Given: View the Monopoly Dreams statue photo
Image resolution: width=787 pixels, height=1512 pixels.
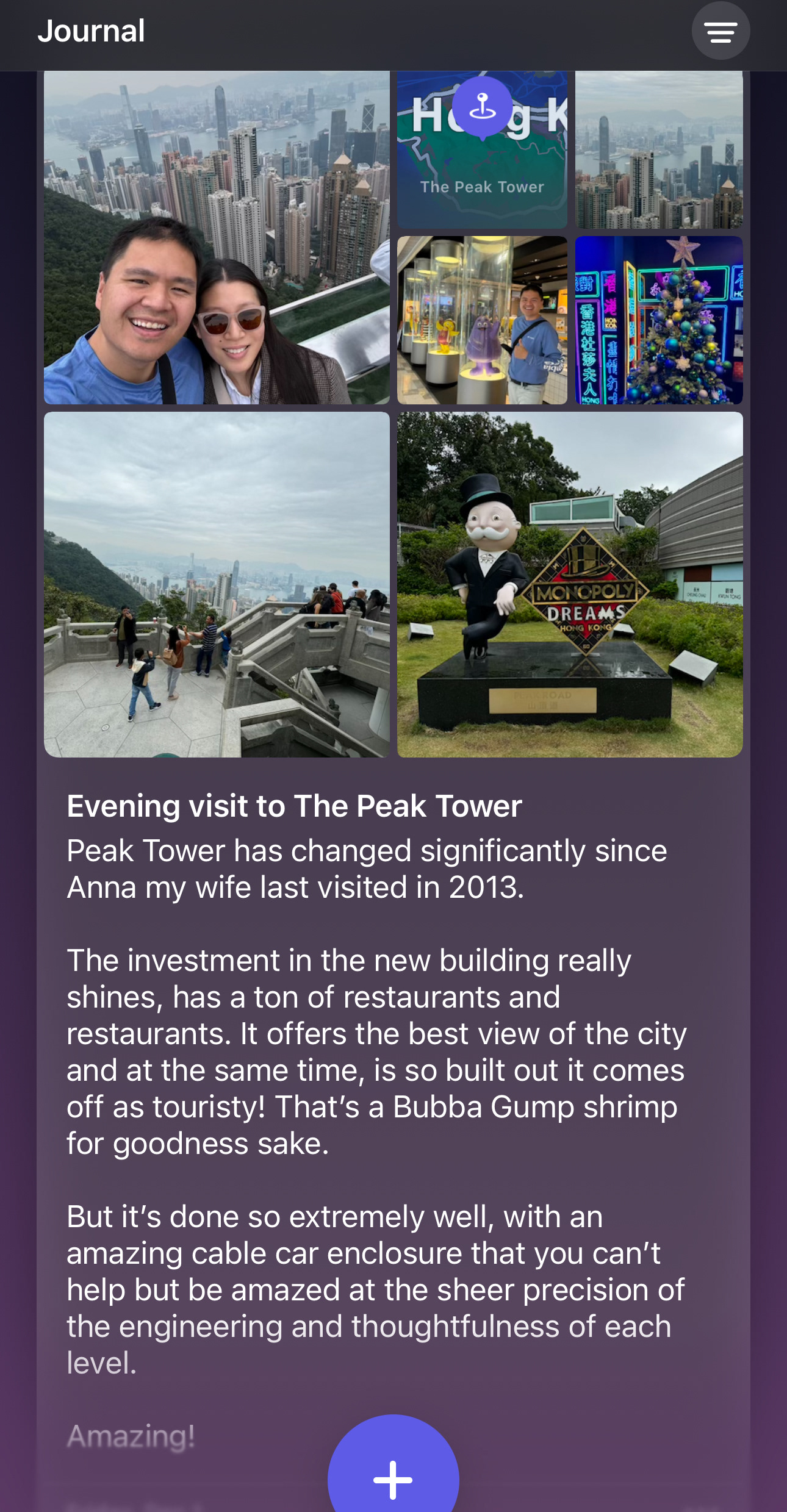Looking at the screenshot, I should (x=570, y=584).
